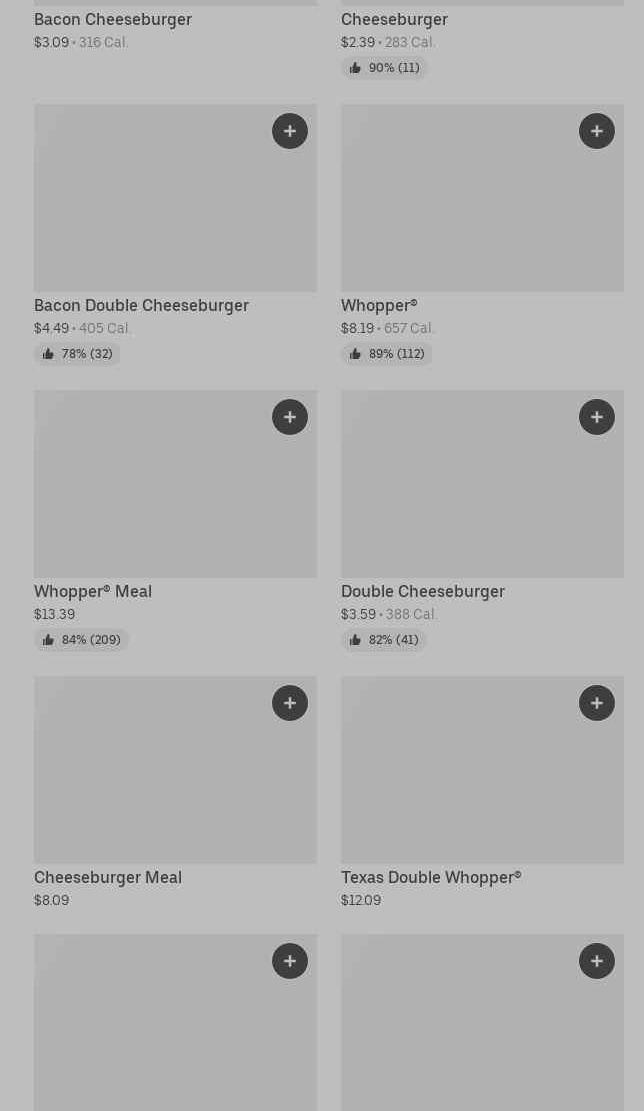Select the Cheeseburger priced $2.39
The image size is (644, 1111).
pos(394,20)
